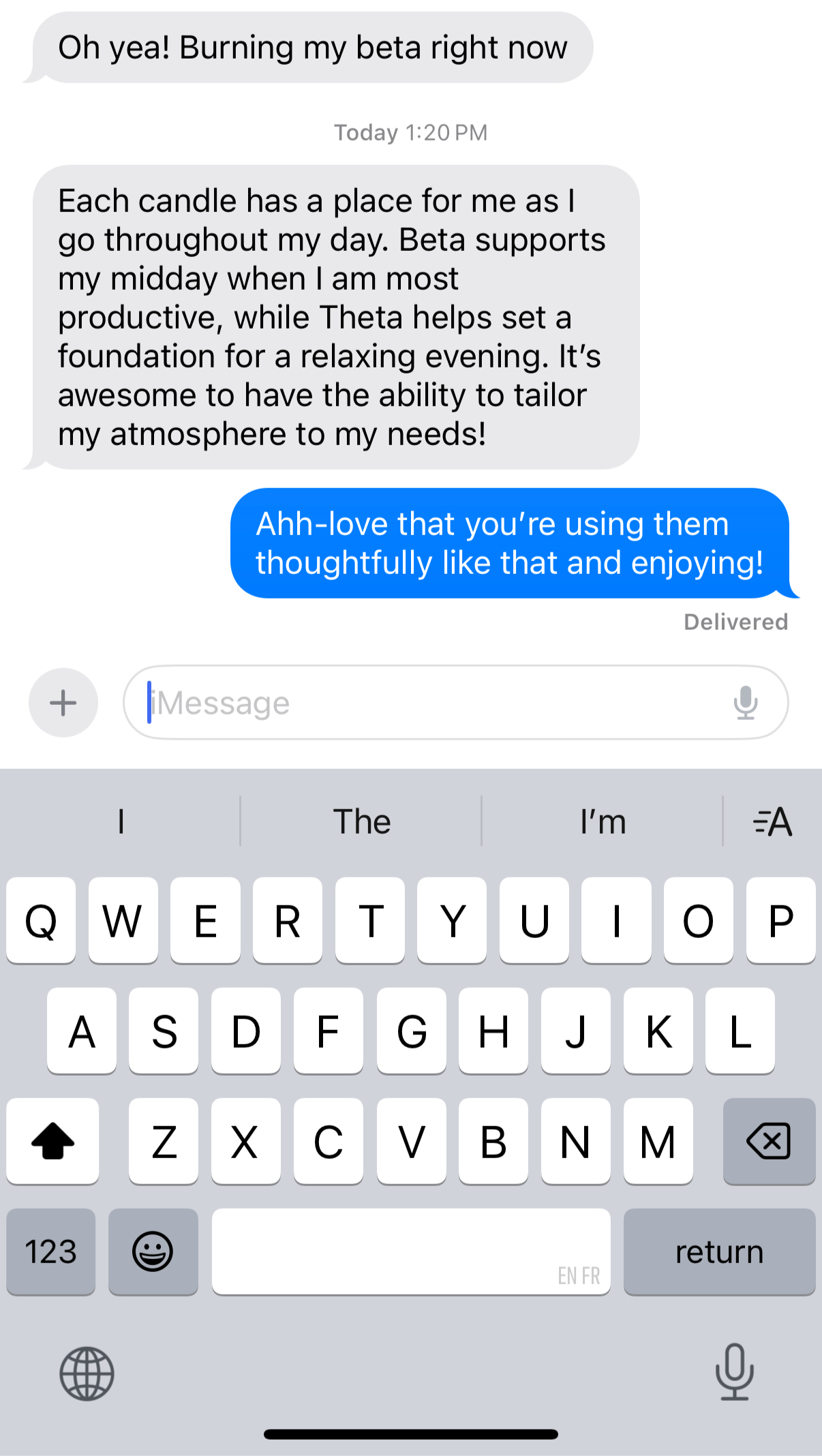Switch keyboard language with the globe icon
This screenshot has width=822, height=1456.
click(87, 1374)
